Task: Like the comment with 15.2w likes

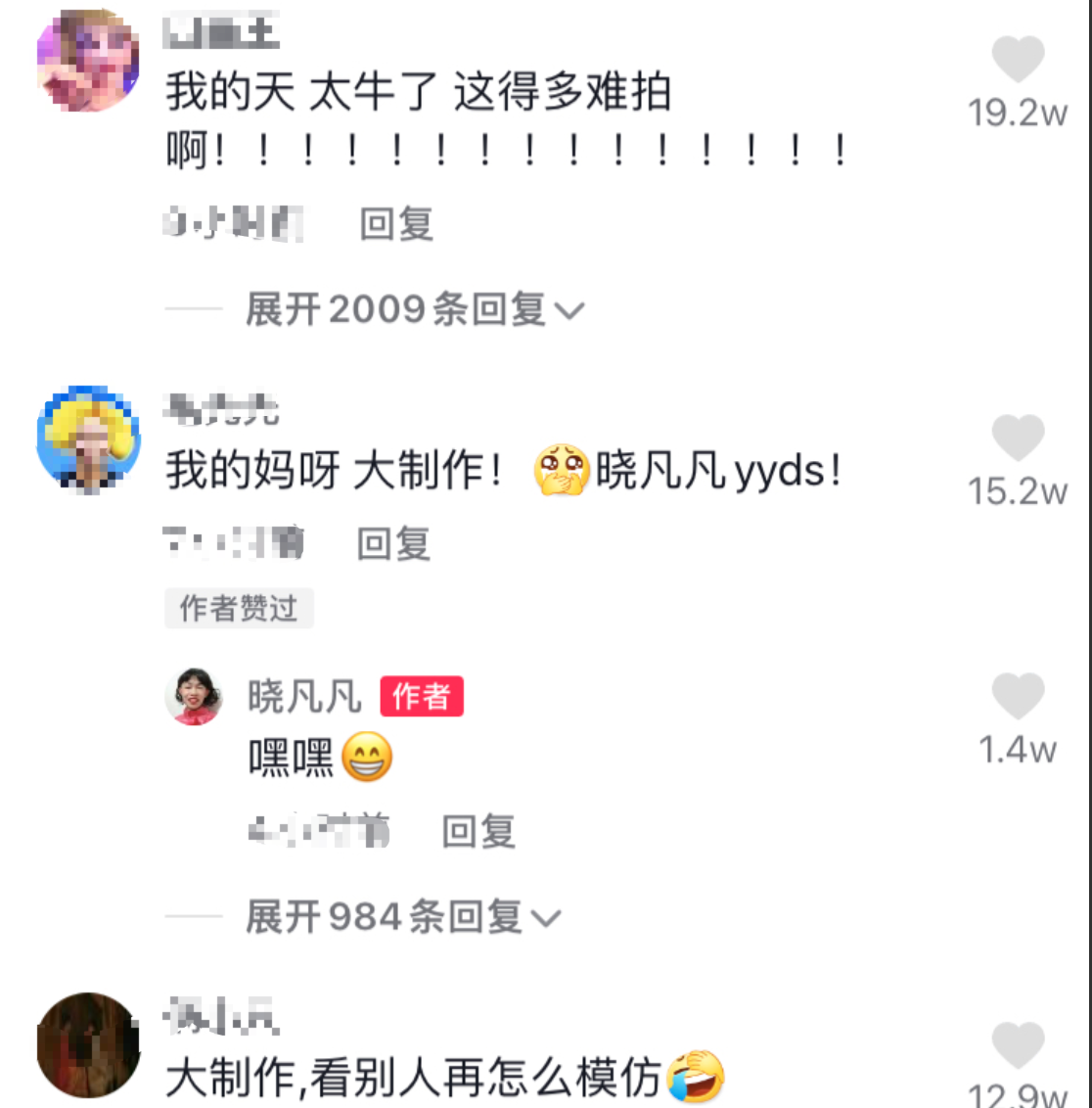Action: (x=1018, y=438)
